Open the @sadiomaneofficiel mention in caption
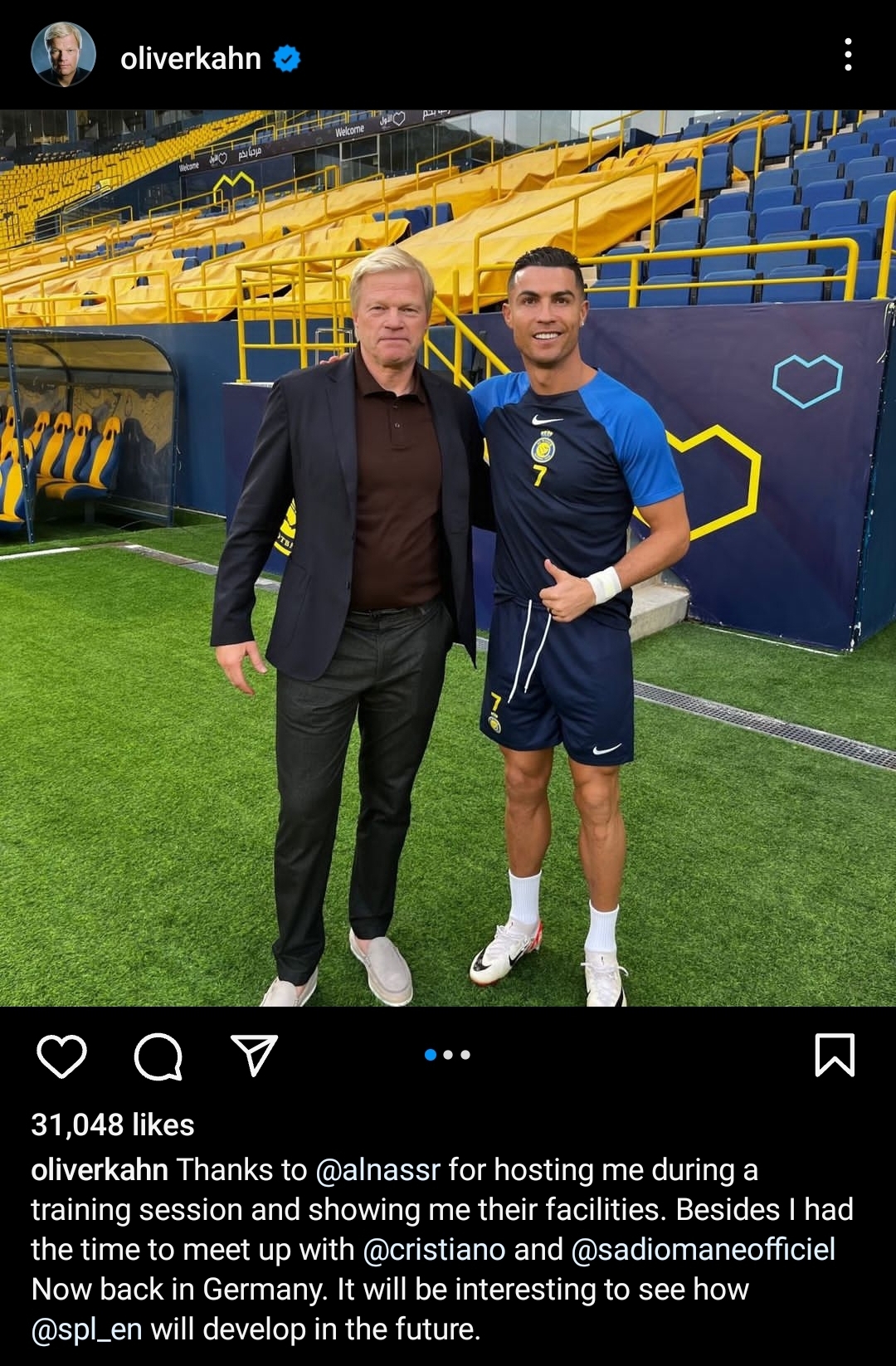 704,1249
